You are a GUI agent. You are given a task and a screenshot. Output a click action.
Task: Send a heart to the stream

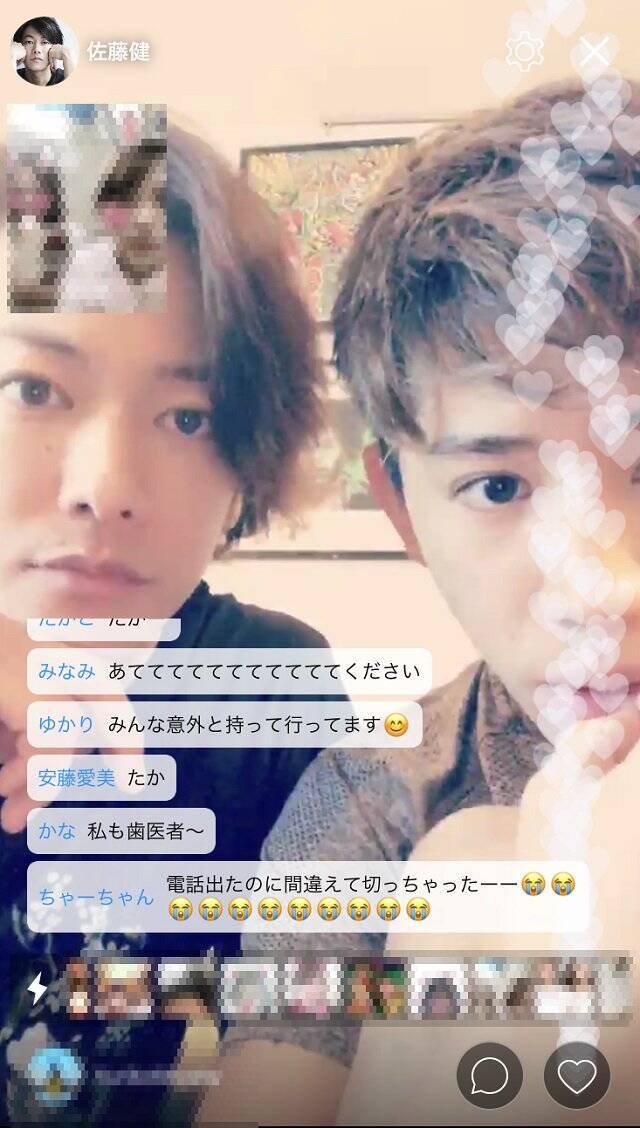click(x=577, y=1075)
